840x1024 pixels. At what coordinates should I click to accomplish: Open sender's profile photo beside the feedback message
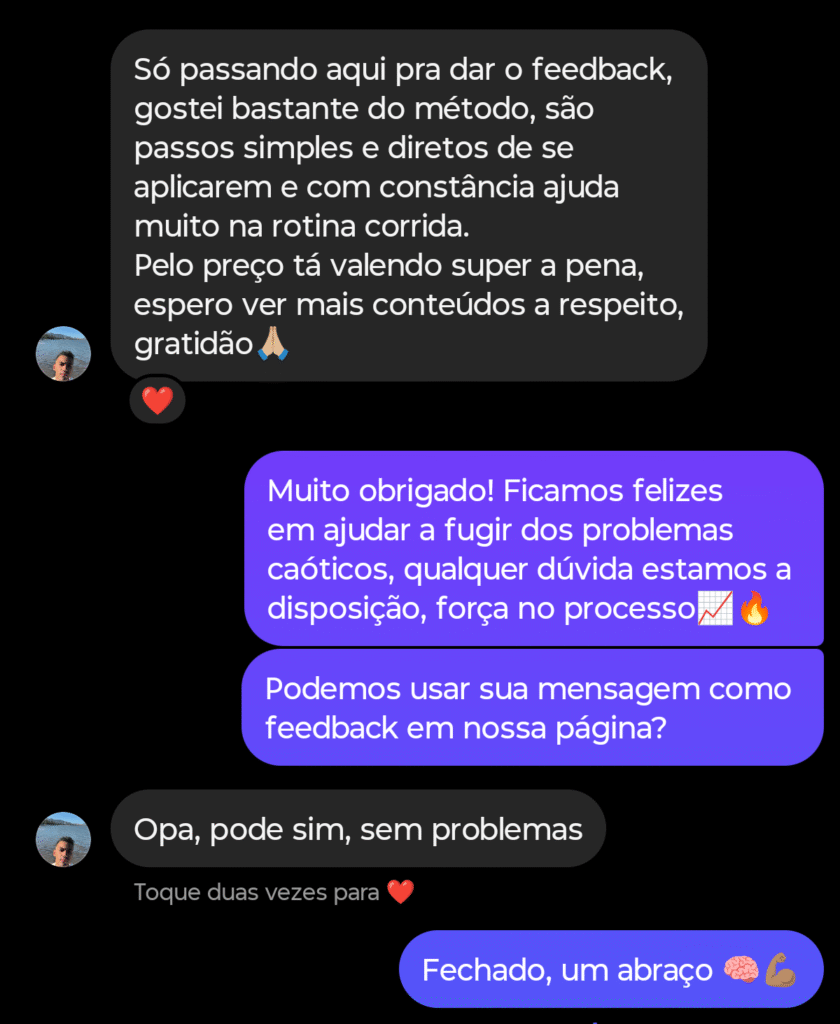63,353
